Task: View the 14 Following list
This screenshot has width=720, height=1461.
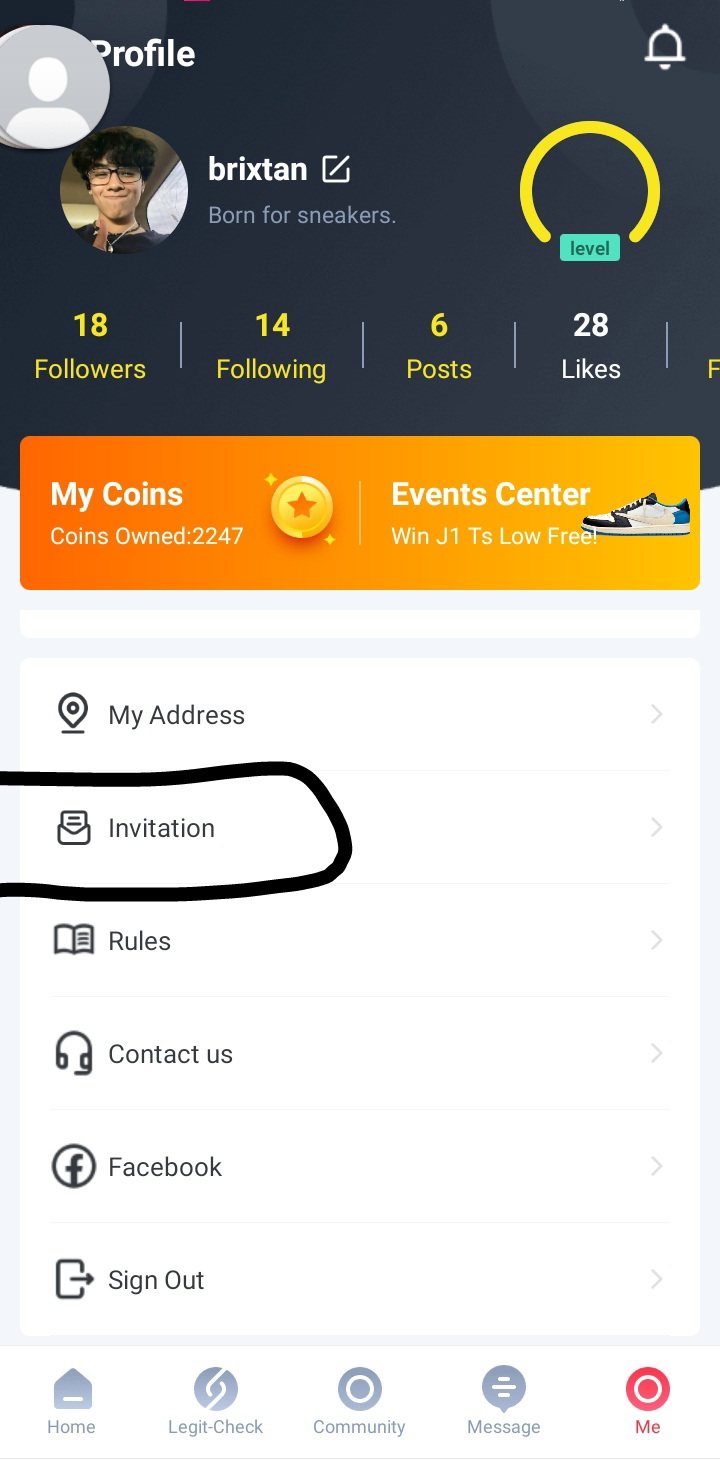Action: (271, 346)
